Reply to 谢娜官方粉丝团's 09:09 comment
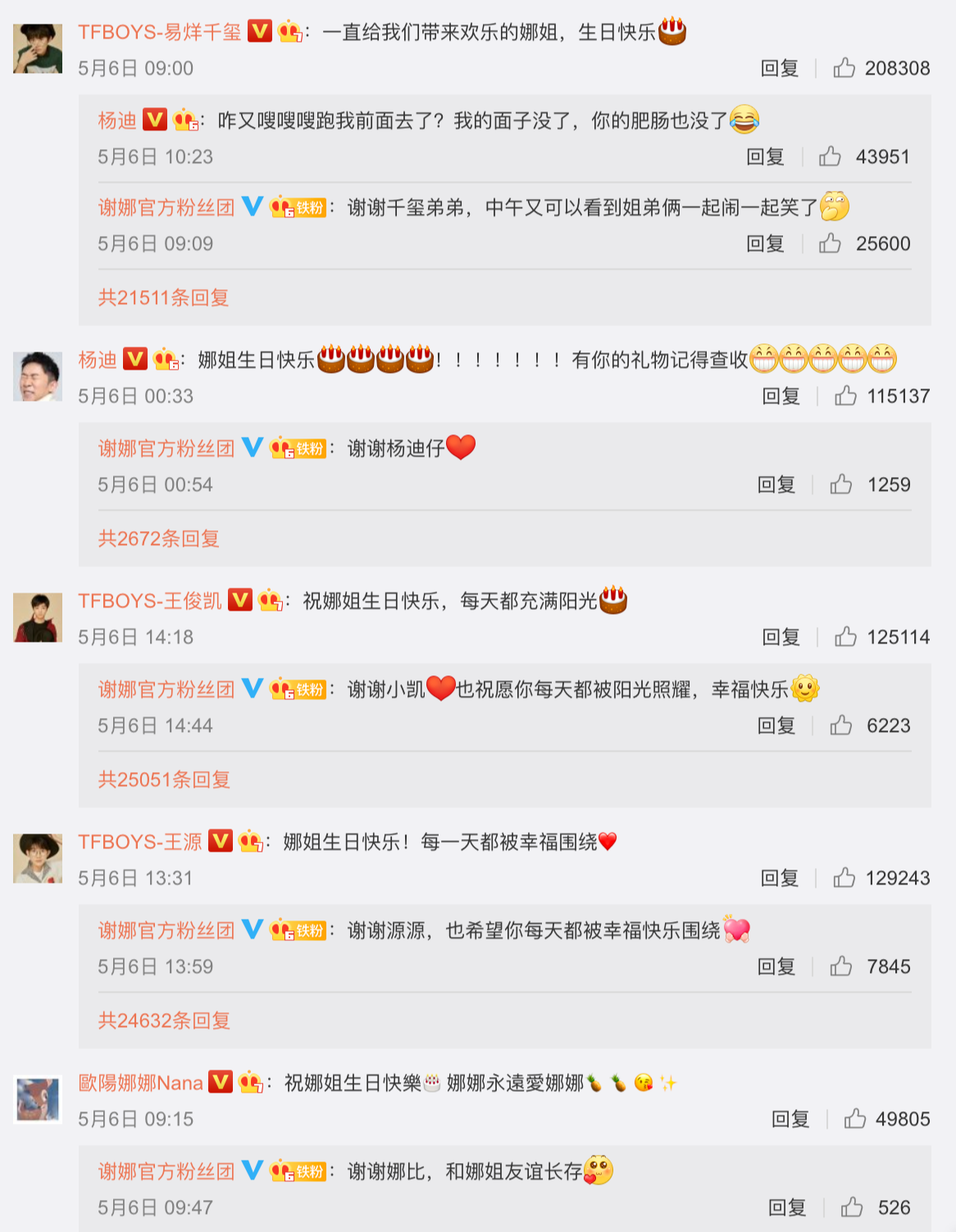Image resolution: width=956 pixels, height=1232 pixels. pos(765,243)
